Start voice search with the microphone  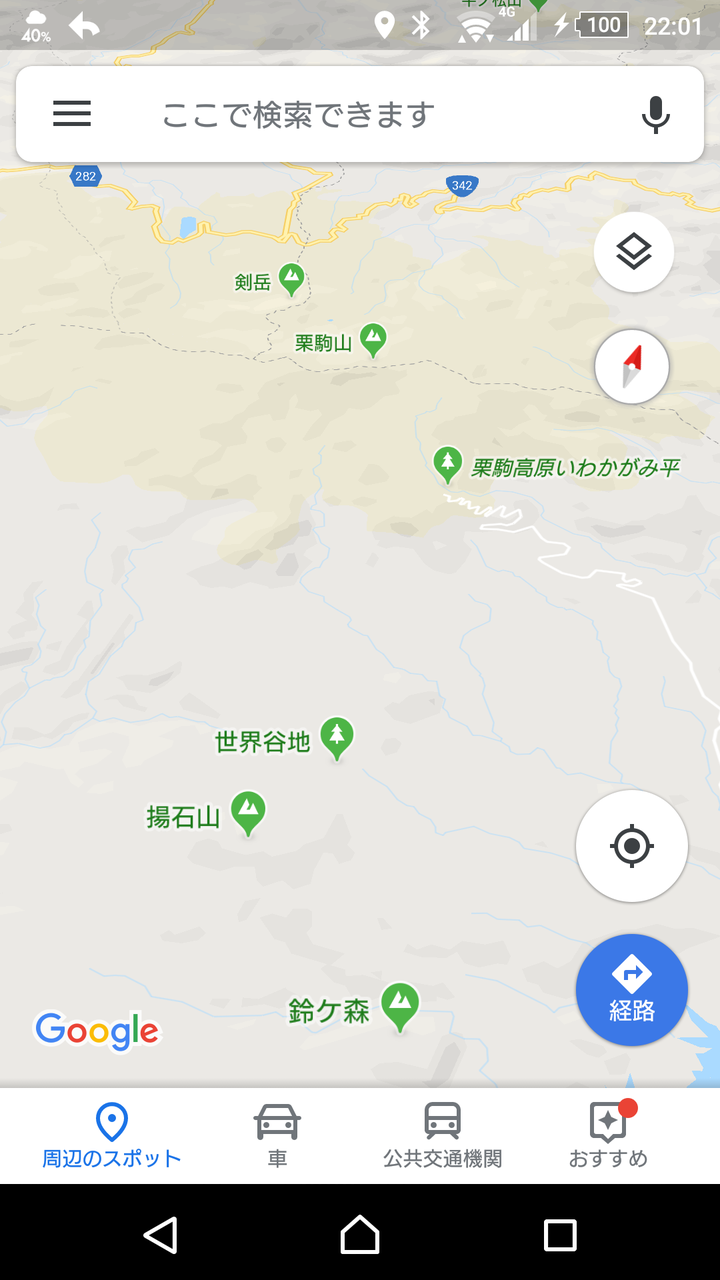(x=655, y=115)
